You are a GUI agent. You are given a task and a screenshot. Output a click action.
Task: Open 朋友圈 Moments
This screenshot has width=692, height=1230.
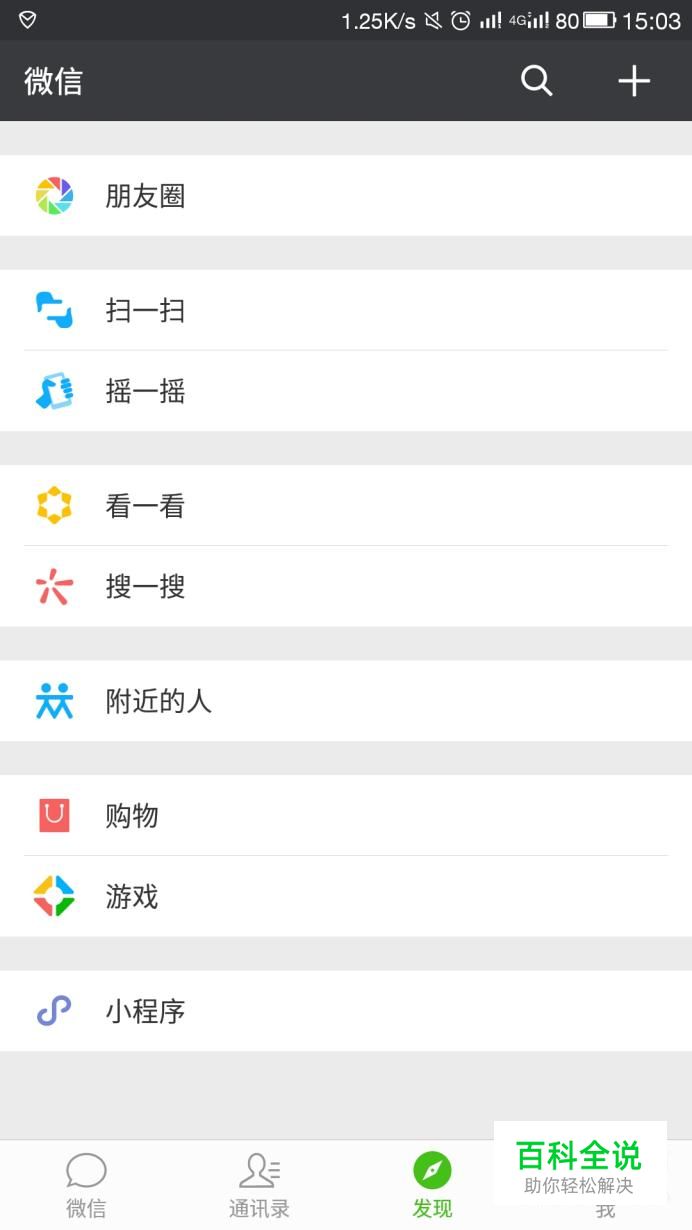(x=346, y=196)
